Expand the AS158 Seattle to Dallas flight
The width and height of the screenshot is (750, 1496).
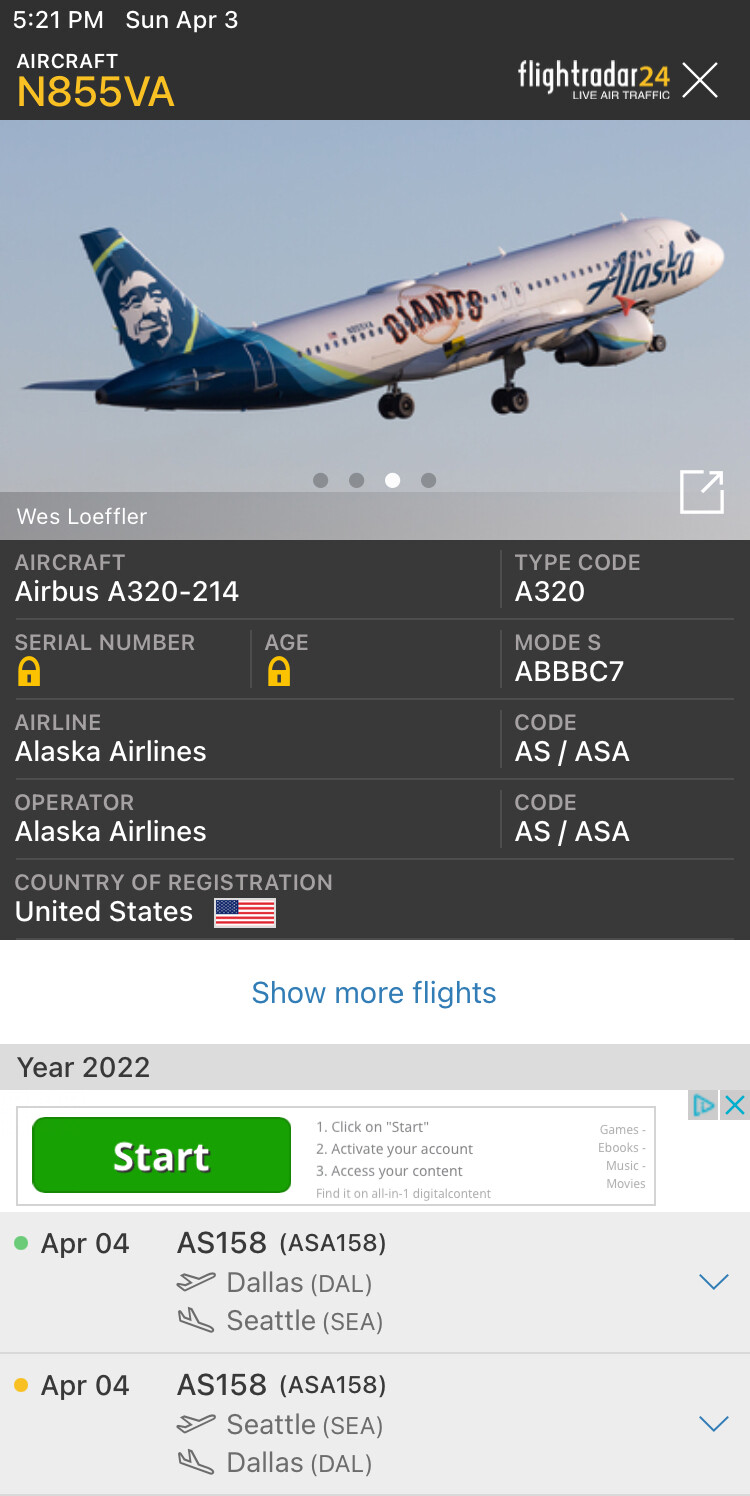pyautogui.click(x=713, y=1424)
